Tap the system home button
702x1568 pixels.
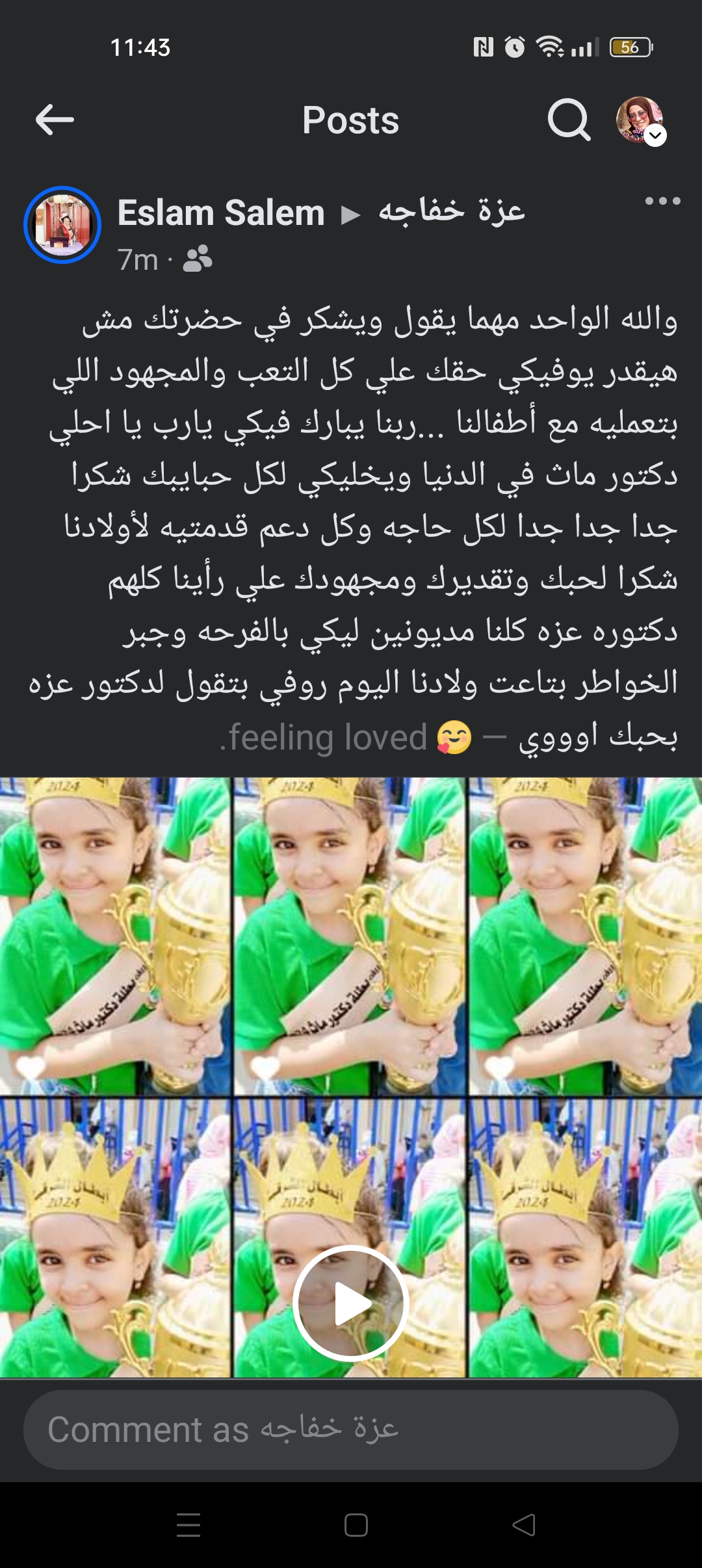(356, 1524)
